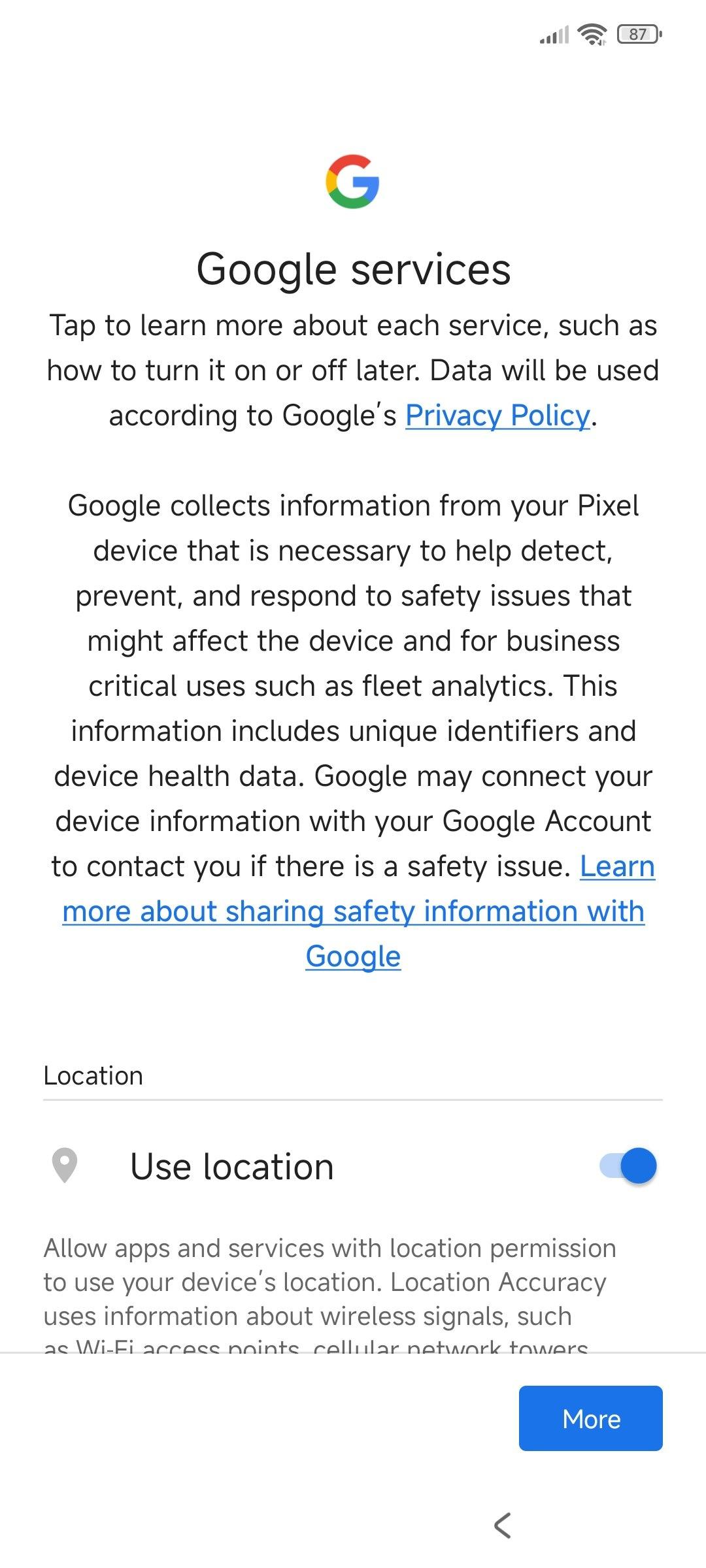The width and height of the screenshot is (706, 1568).
Task: Go back with the system back arrow
Action: click(502, 1525)
